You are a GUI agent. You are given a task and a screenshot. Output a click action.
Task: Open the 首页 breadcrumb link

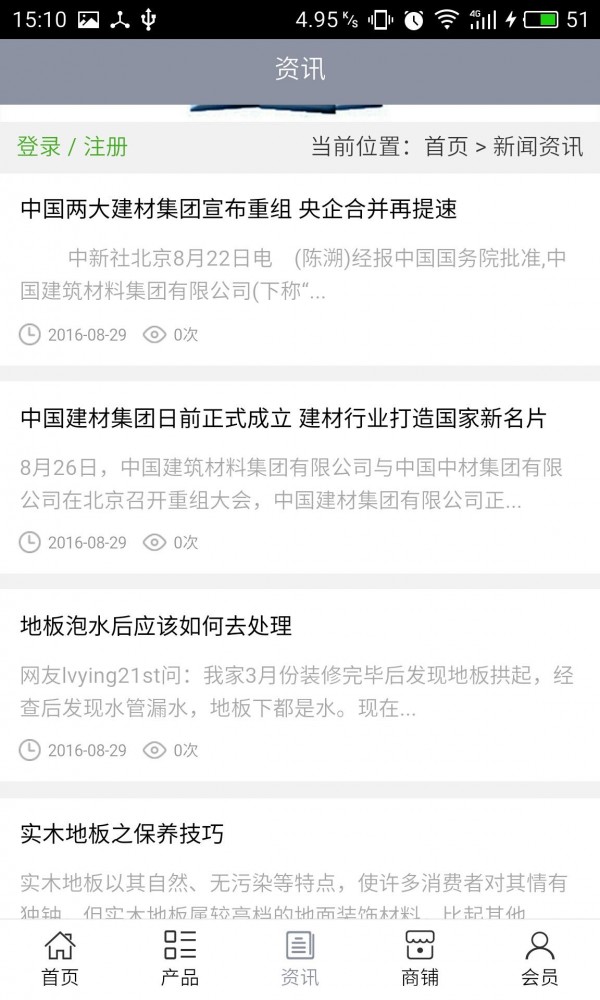(x=446, y=146)
